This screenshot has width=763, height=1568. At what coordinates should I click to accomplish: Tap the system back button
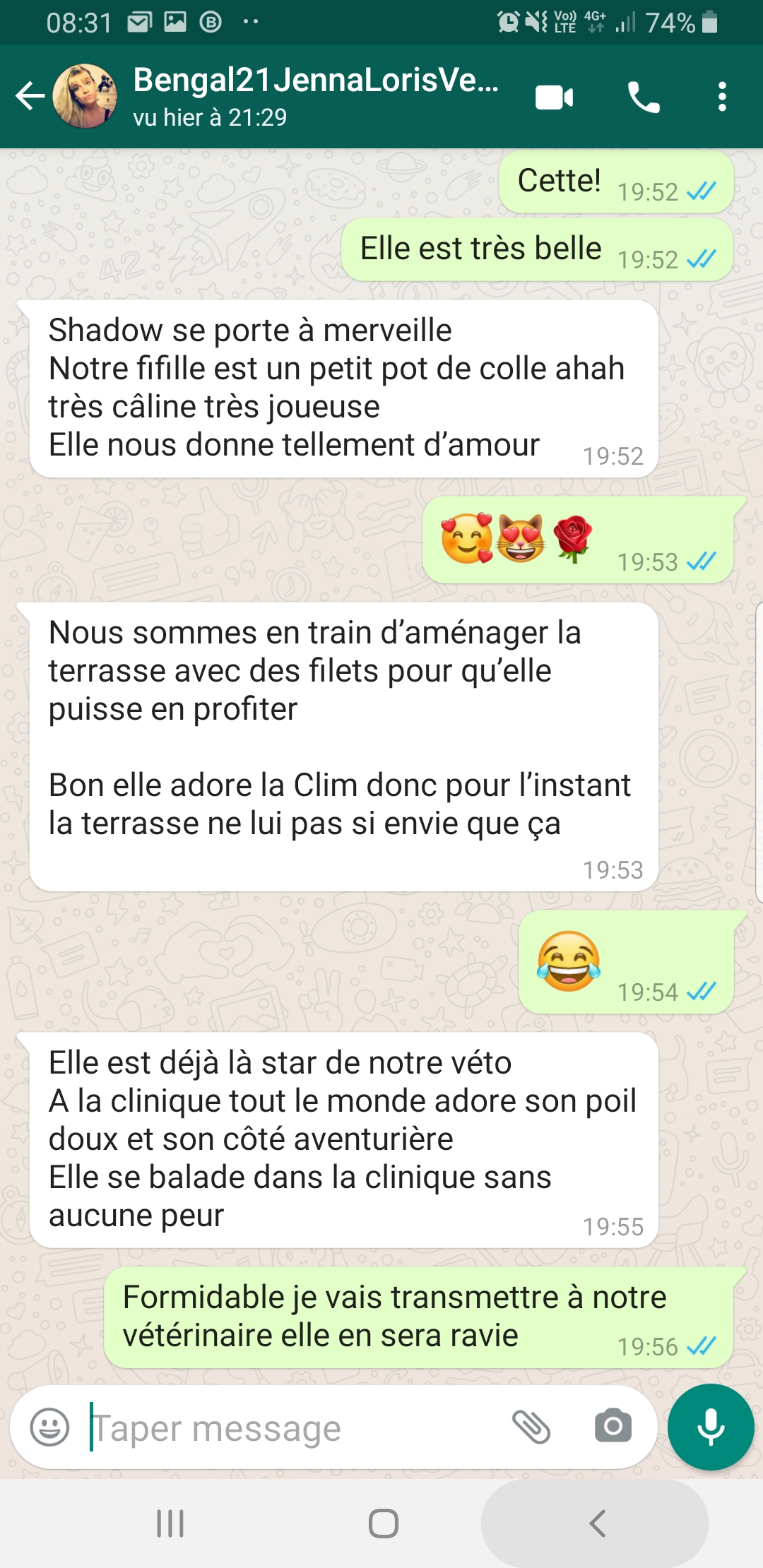click(x=597, y=1524)
